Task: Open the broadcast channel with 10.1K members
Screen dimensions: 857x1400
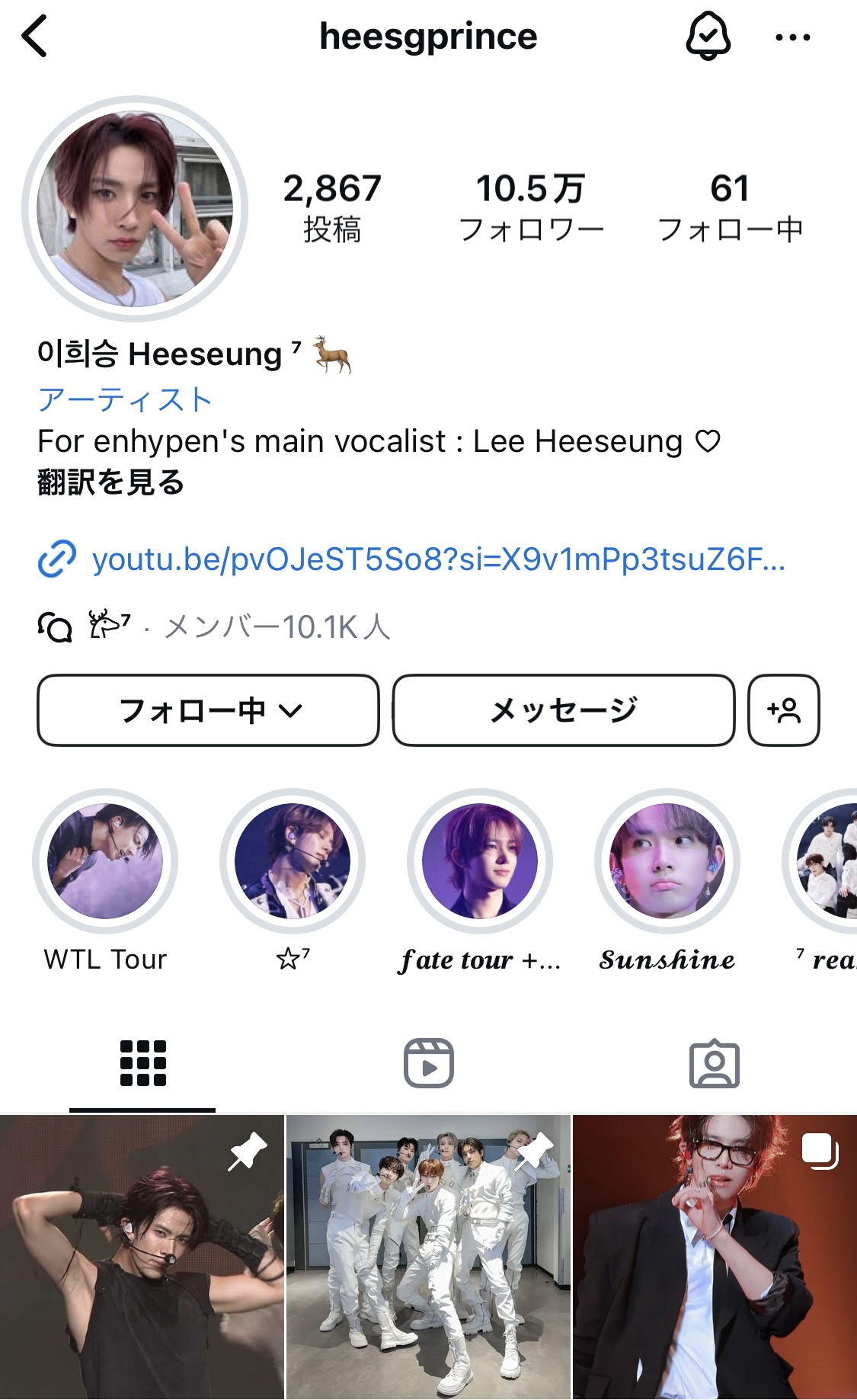Action: (214, 626)
